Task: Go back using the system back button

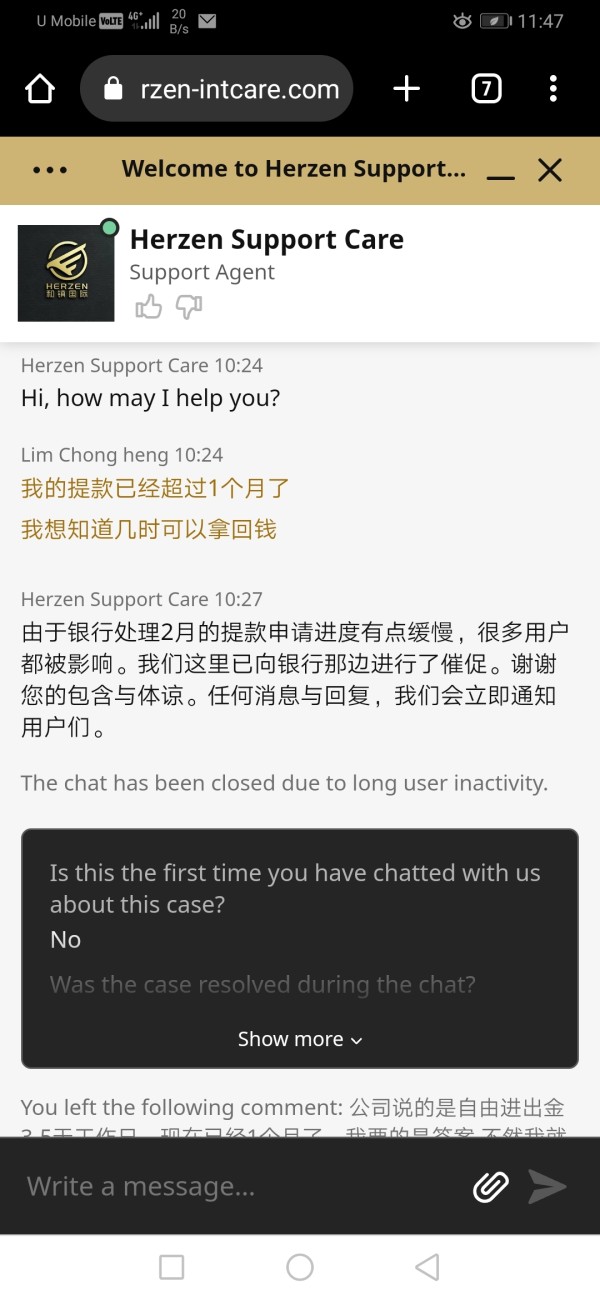Action: tap(427, 1267)
